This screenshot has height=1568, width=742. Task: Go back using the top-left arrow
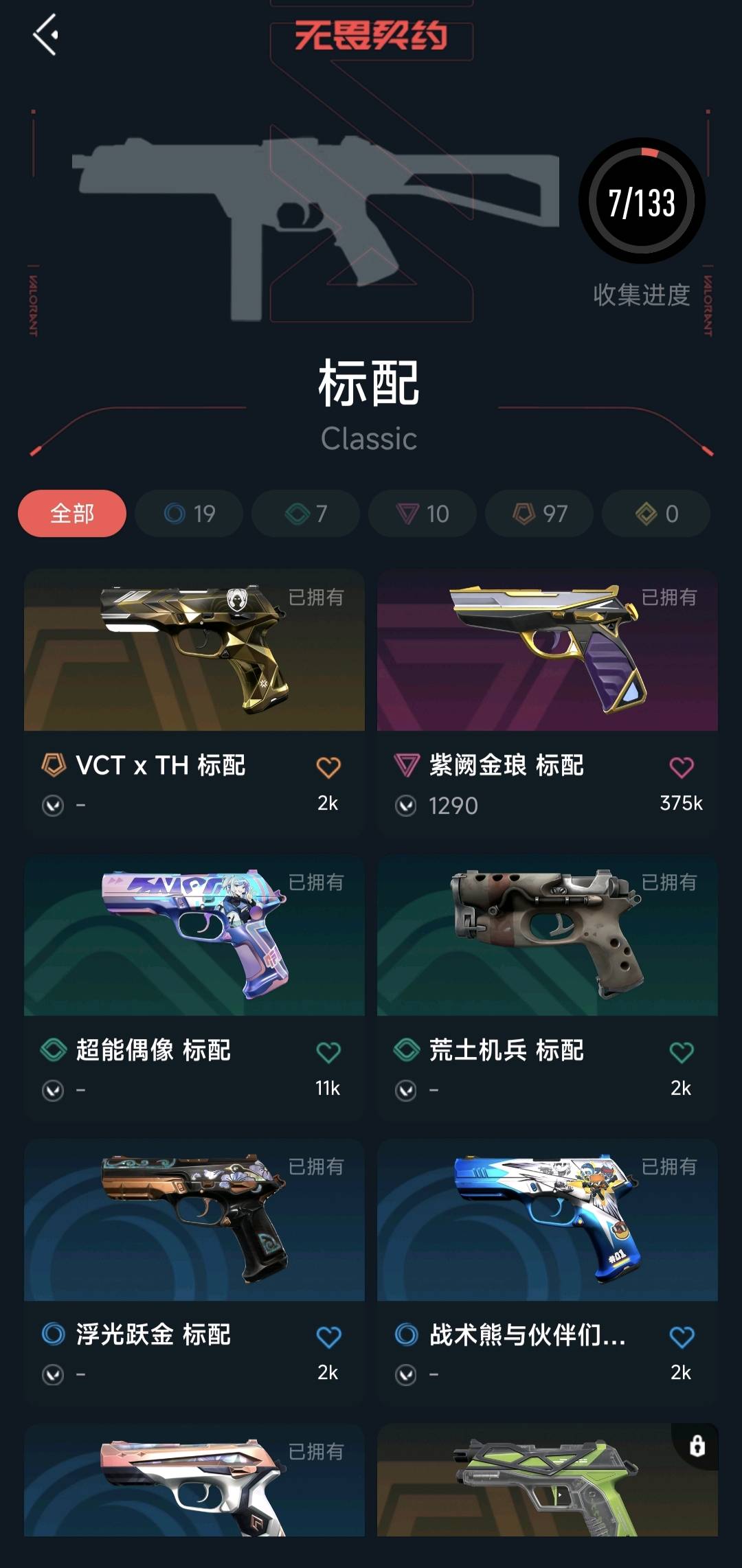click(x=46, y=34)
